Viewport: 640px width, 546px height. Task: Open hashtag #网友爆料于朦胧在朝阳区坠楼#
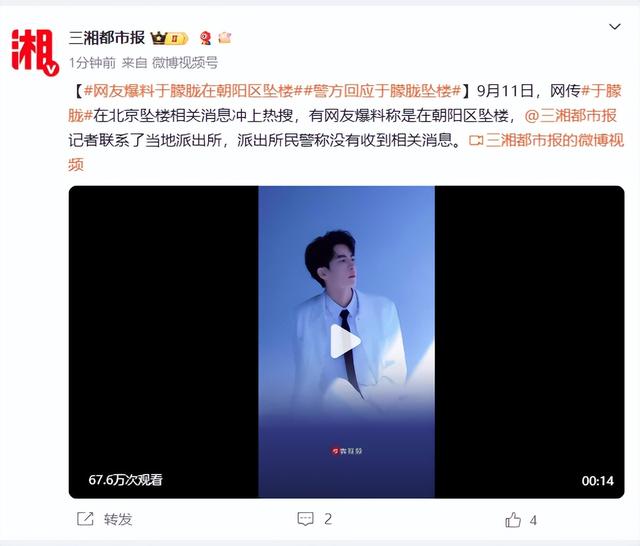[186, 89]
